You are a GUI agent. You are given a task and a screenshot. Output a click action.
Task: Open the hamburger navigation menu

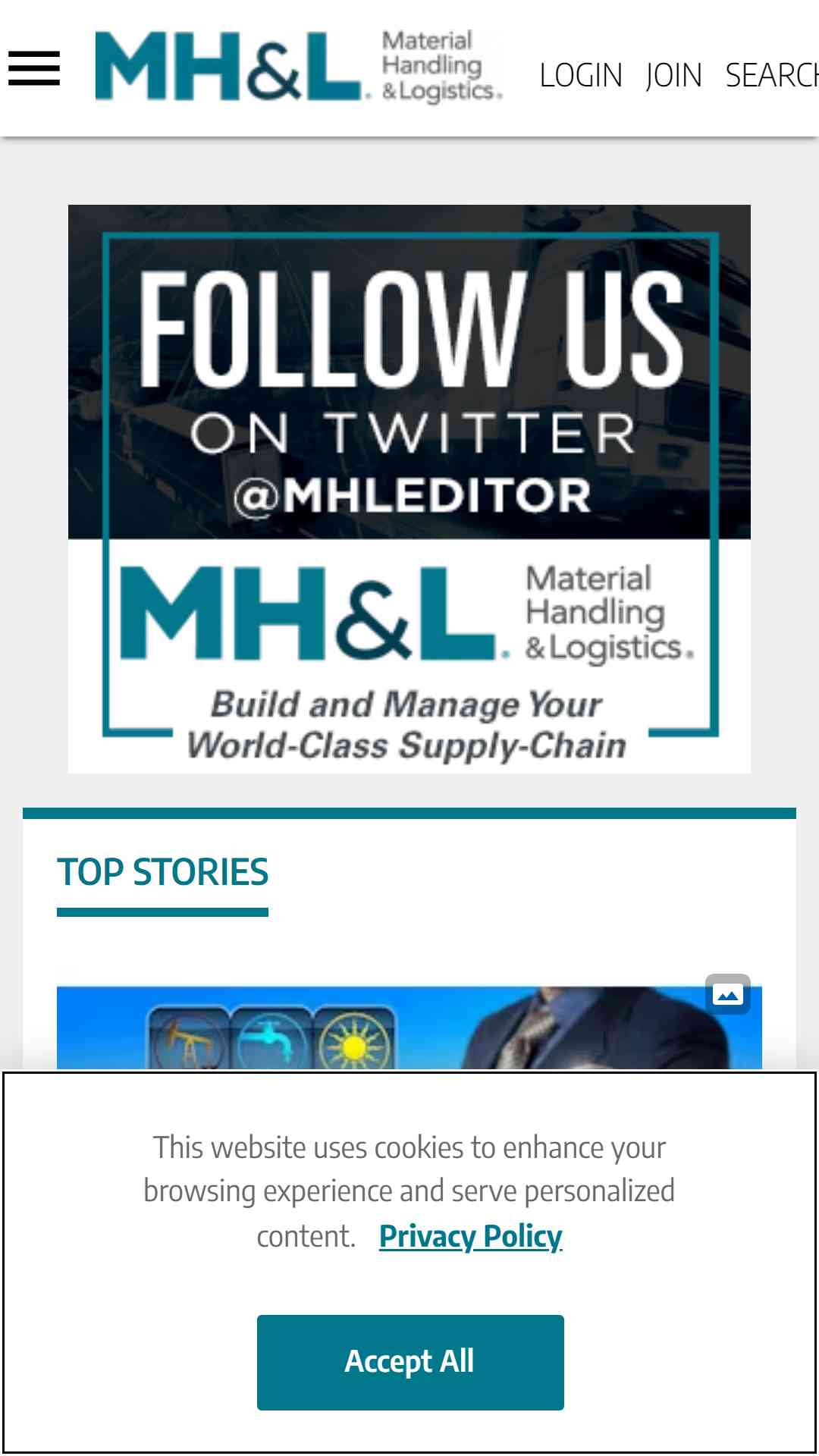[34, 69]
